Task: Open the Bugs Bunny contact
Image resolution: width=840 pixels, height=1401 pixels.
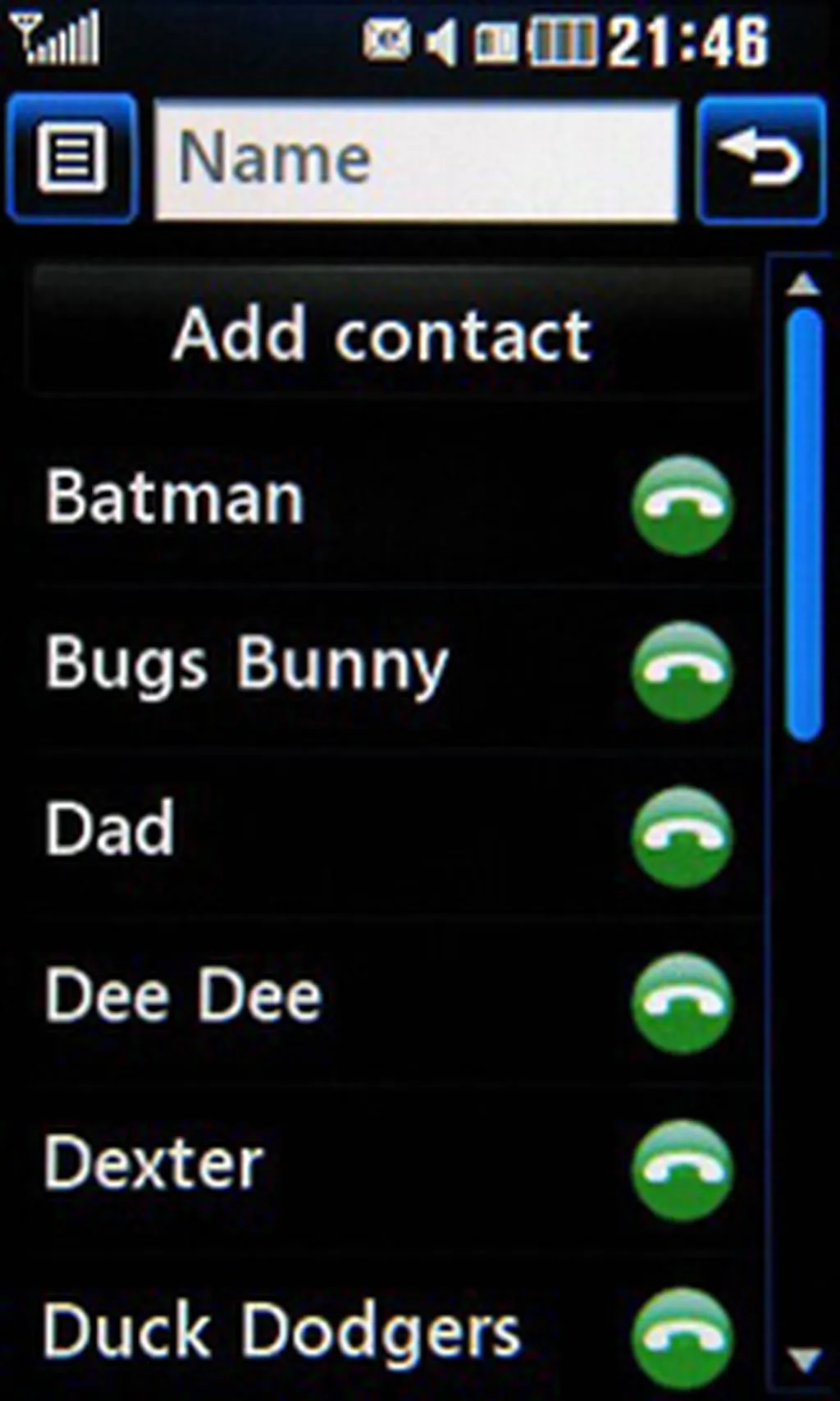Action: coord(246,665)
